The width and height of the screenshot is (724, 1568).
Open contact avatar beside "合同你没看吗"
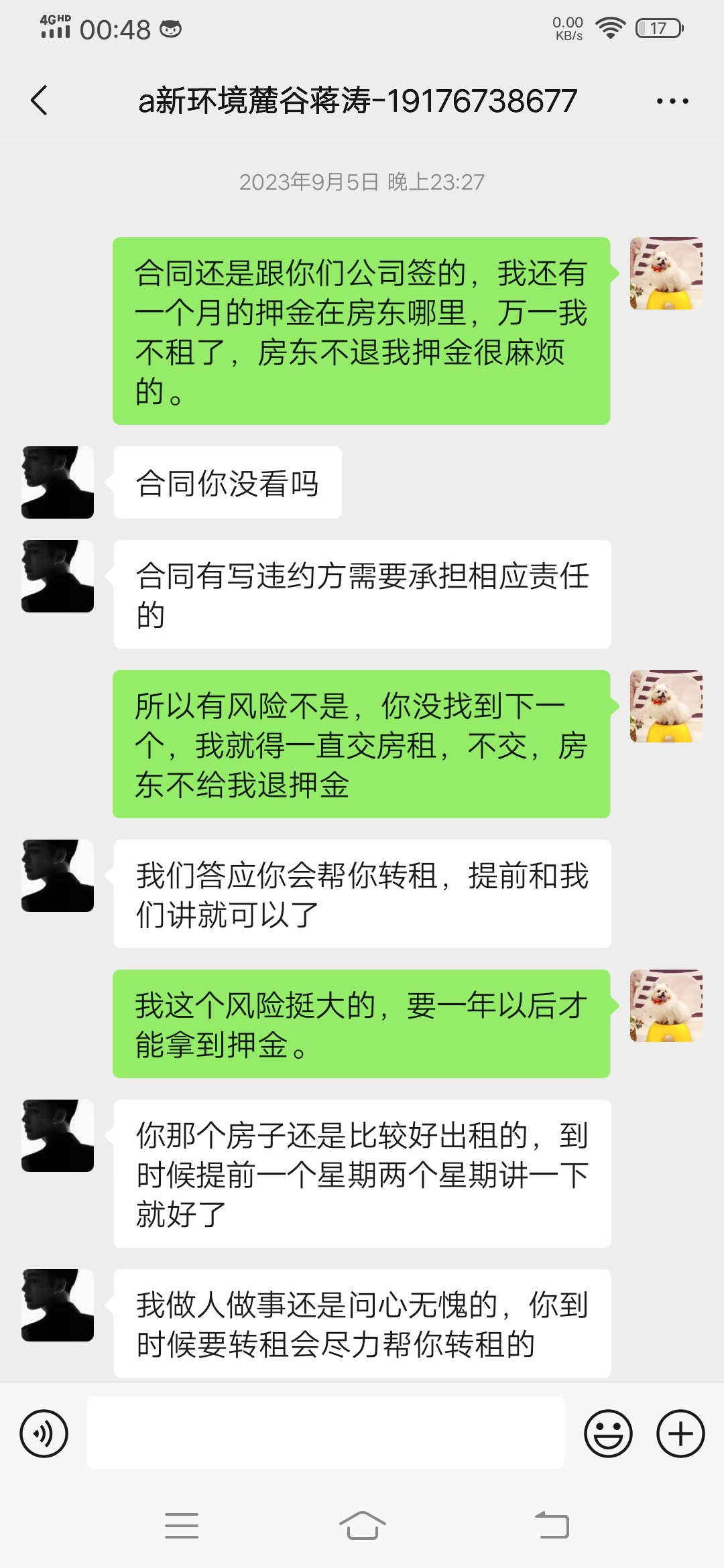pos(58,482)
